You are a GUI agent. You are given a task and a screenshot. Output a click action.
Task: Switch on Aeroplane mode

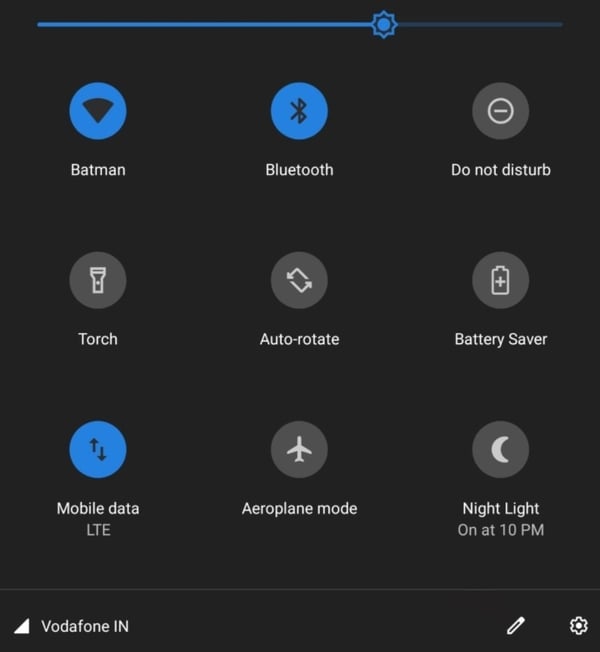tap(299, 450)
